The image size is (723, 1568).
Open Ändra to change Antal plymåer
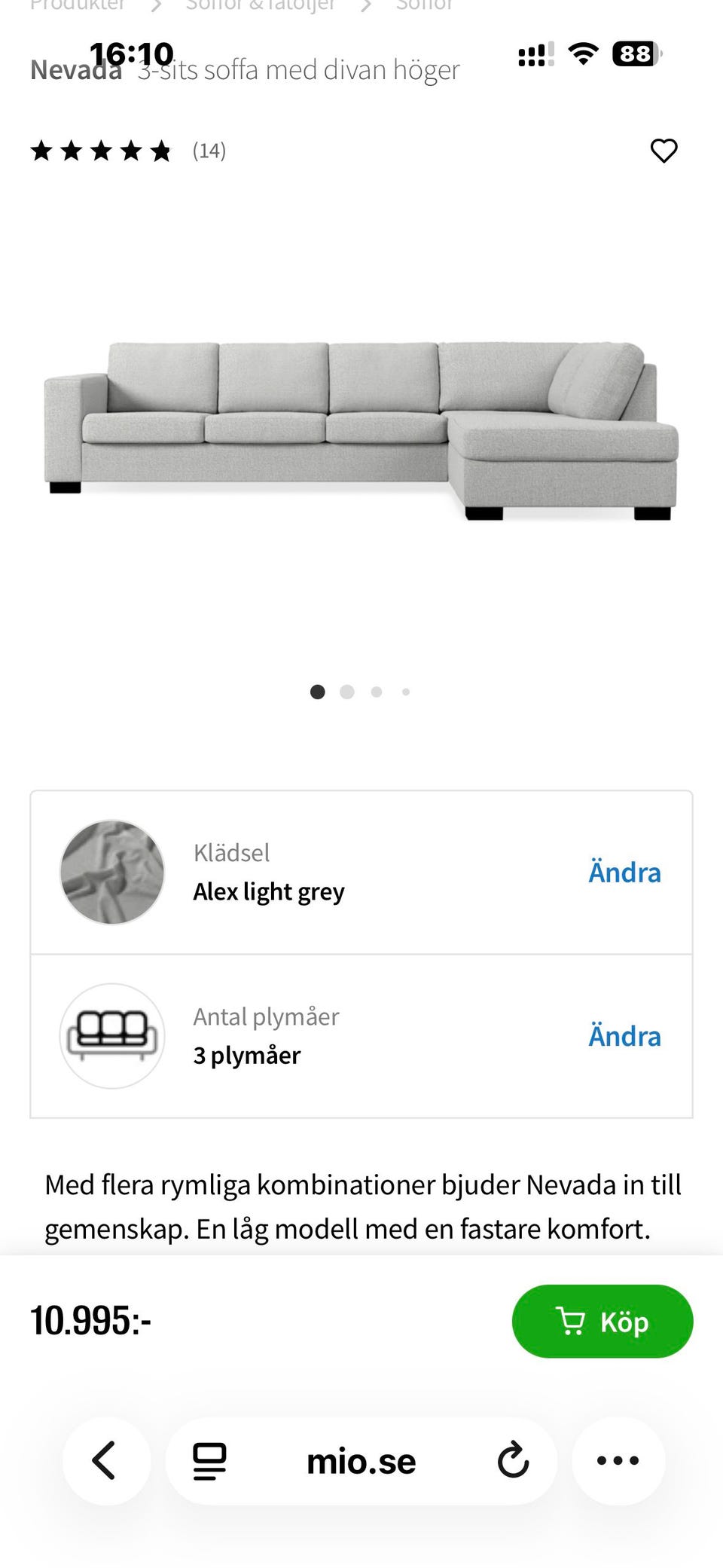point(624,1036)
